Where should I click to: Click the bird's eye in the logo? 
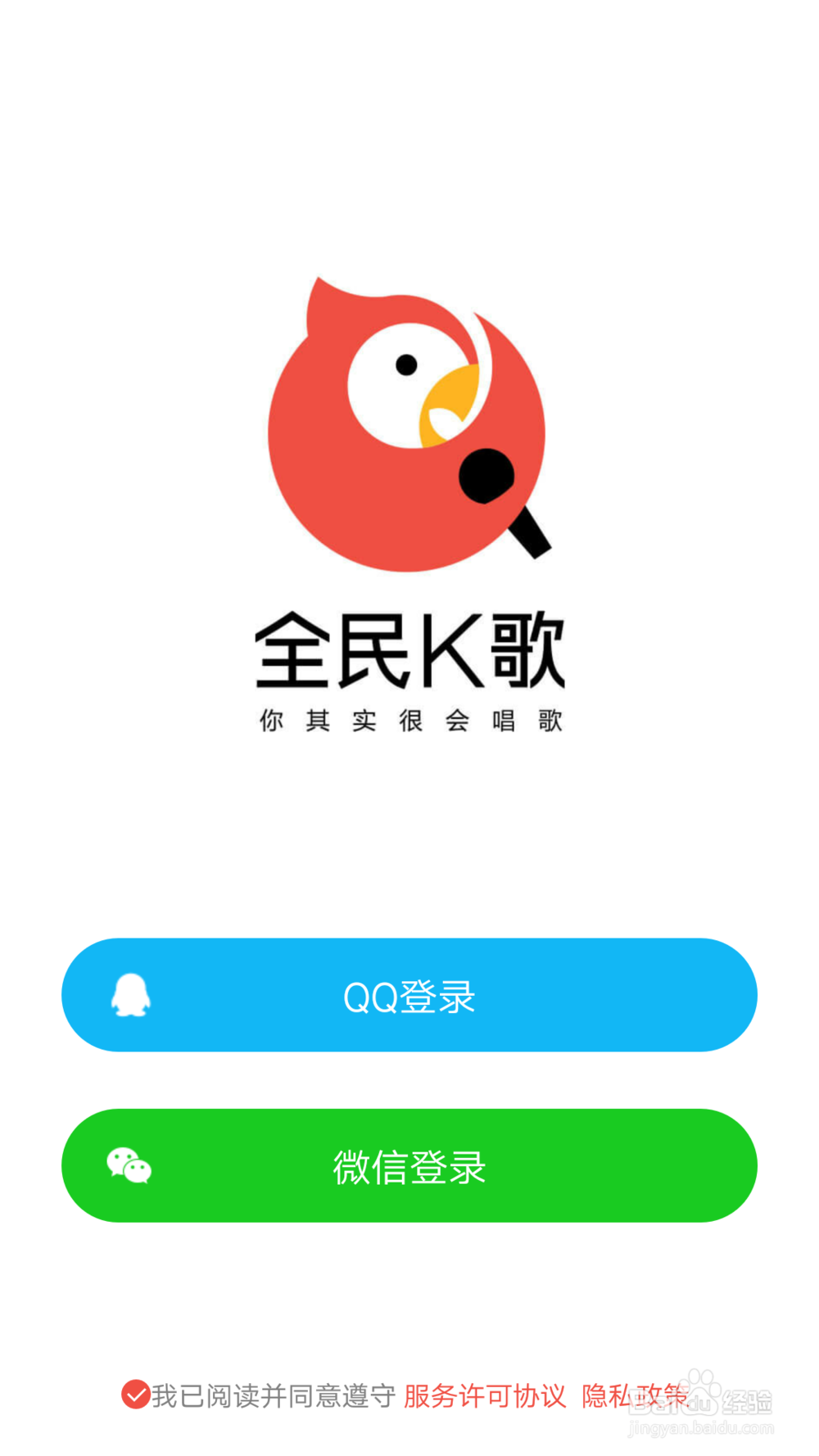coord(405,363)
